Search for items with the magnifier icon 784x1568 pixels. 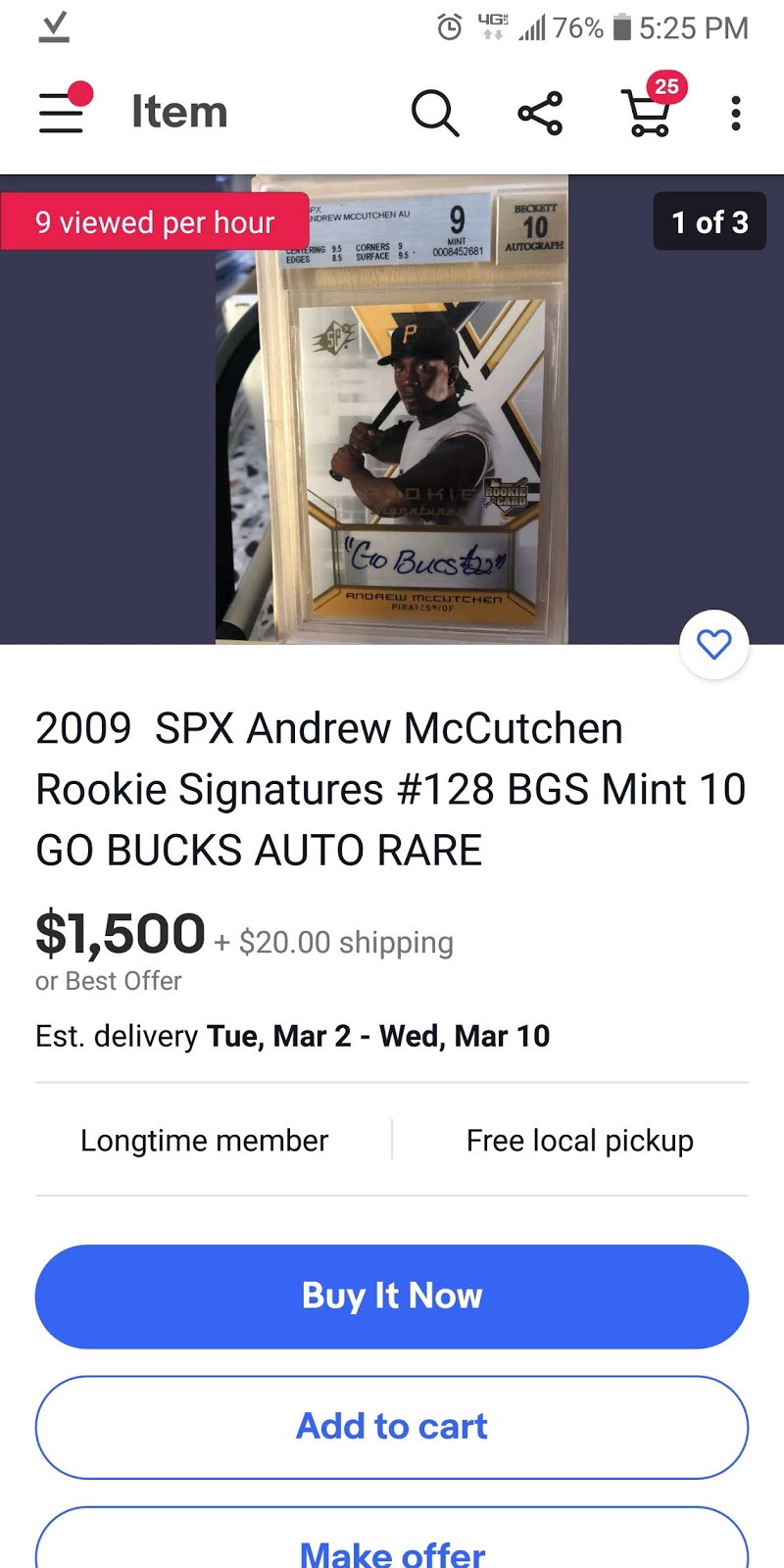435,113
